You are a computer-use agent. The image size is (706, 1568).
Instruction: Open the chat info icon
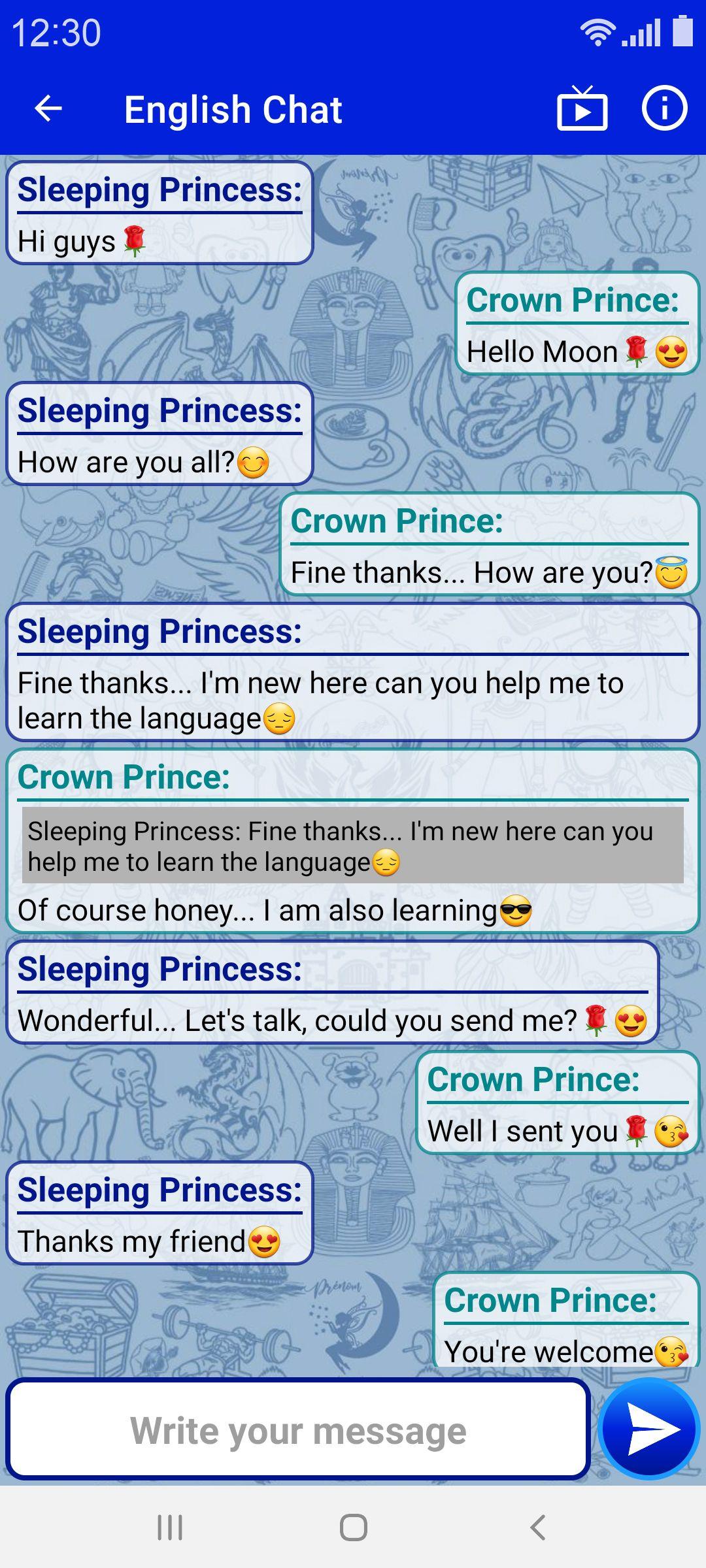(664, 108)
